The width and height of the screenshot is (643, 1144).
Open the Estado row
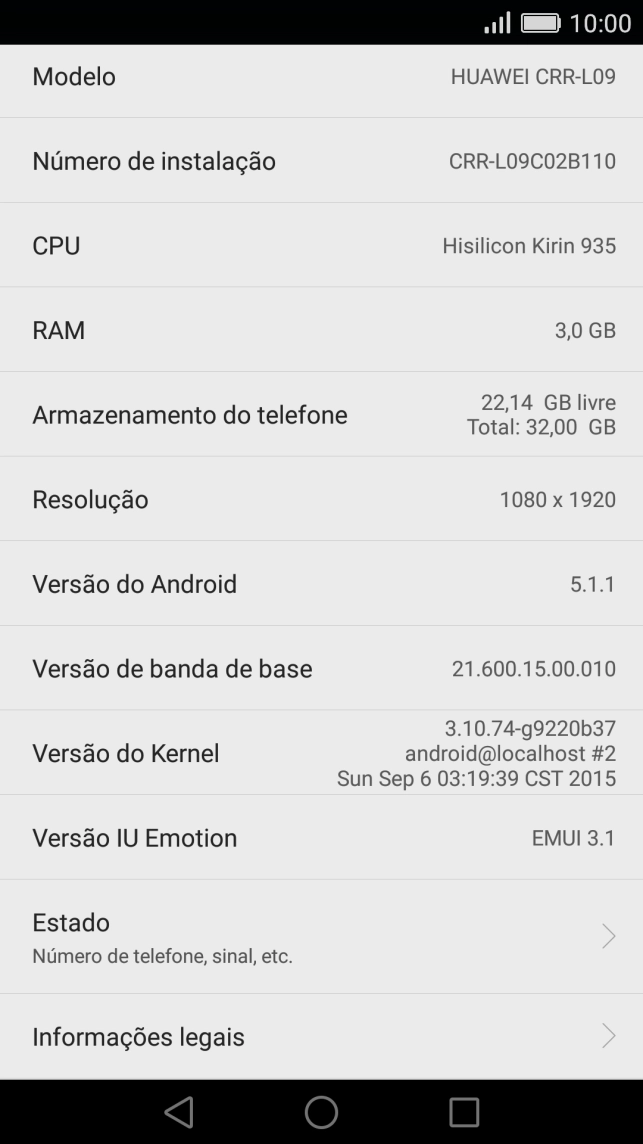coord(320,936)
